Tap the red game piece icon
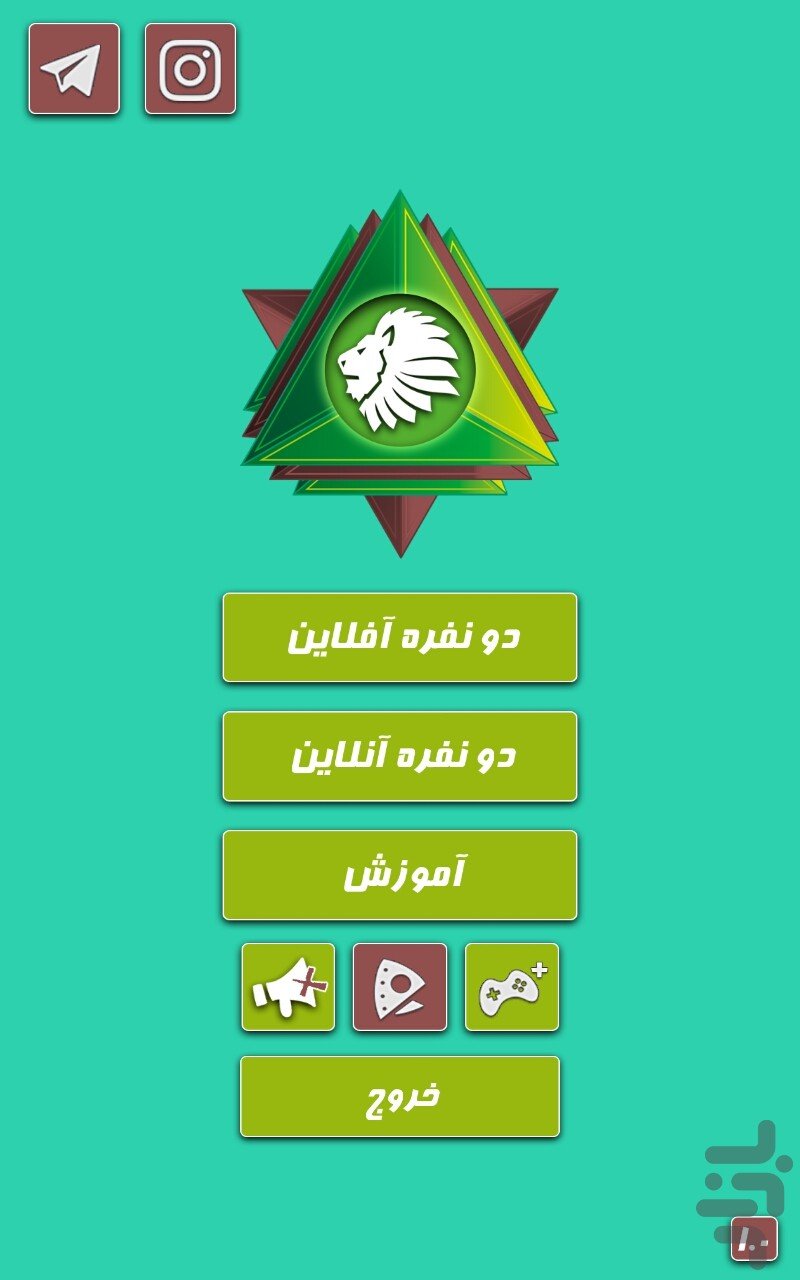This screenshot has width=800, height=1280. 400,987
